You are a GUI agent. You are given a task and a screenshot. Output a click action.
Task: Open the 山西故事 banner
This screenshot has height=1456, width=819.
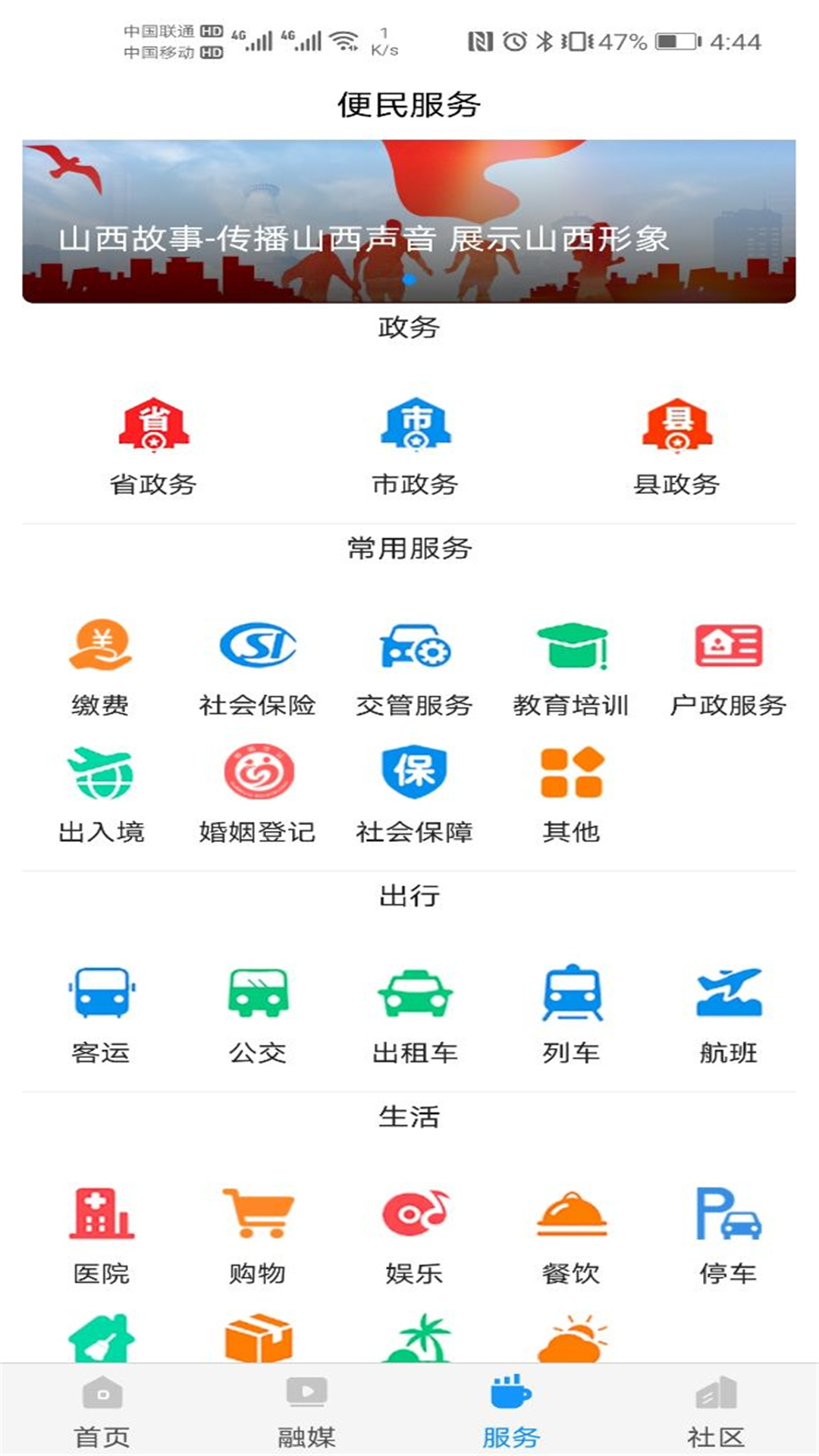(x=409, y=221)
